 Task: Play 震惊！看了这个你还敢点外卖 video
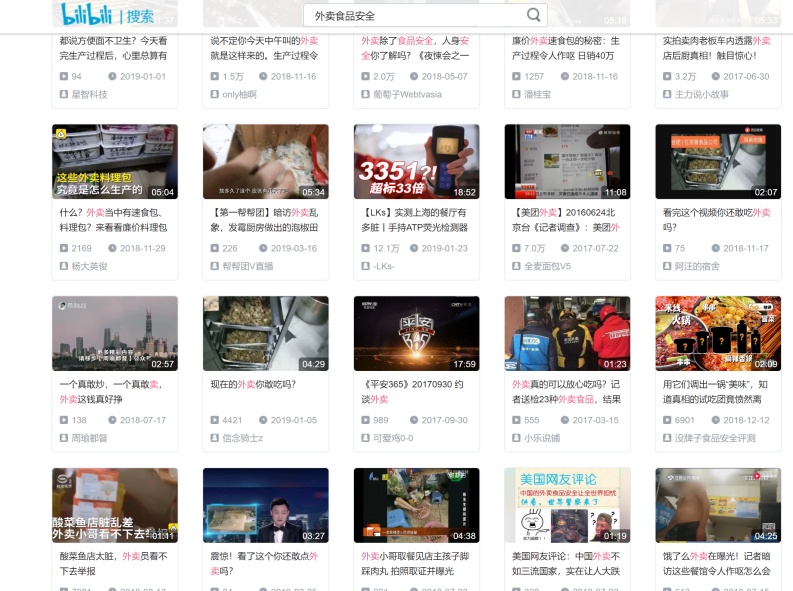coord(265,506)
